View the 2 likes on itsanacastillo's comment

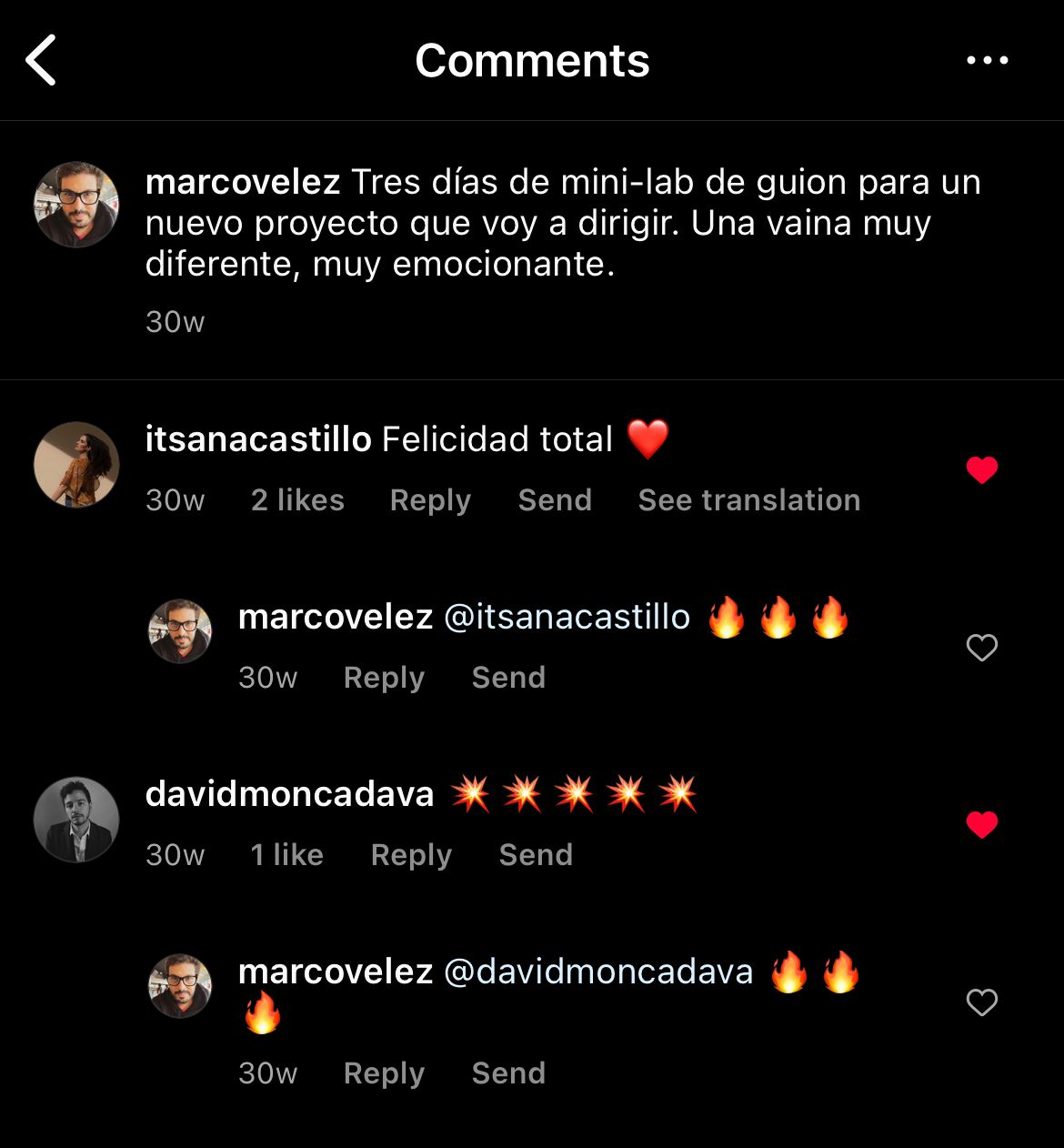click(297, 500)
